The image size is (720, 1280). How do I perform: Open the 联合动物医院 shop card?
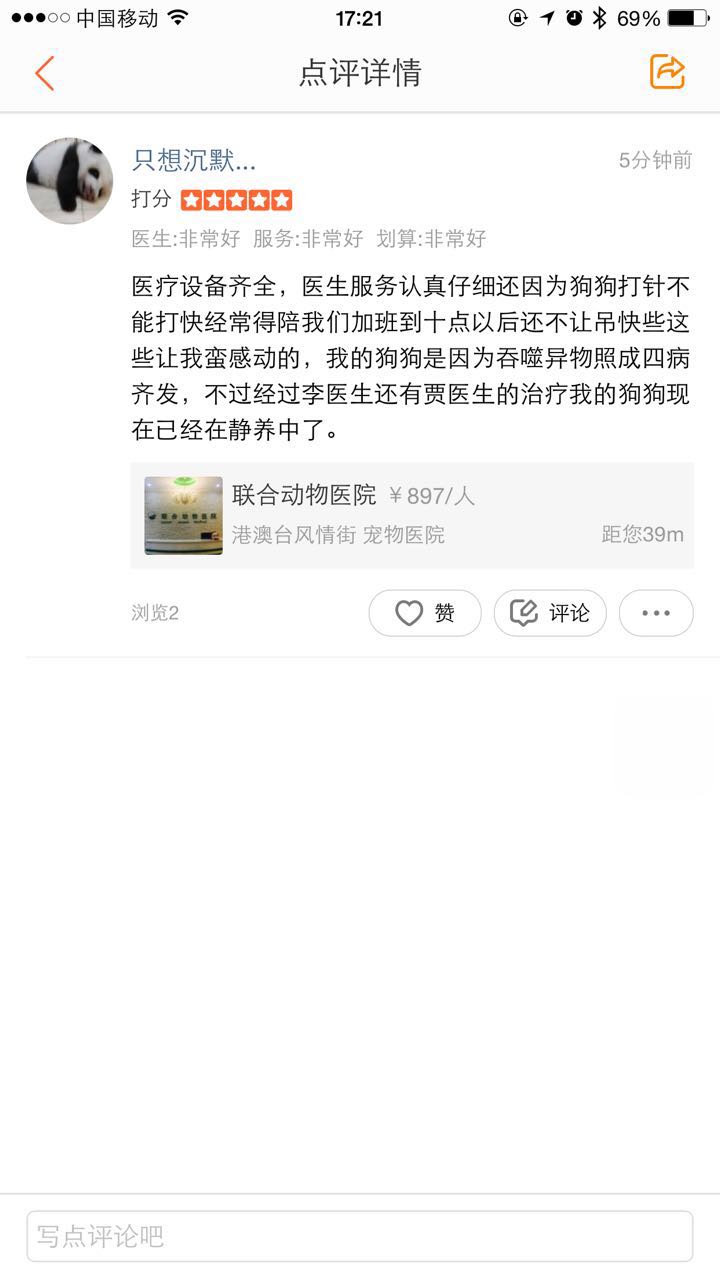412,516
